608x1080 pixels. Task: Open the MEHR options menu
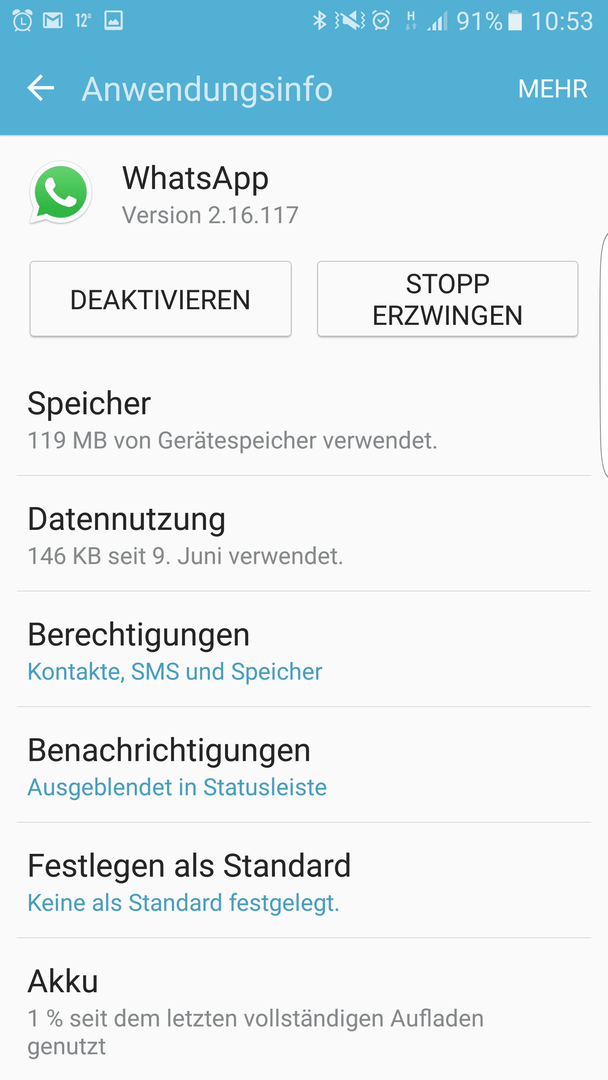coord(552,89)
